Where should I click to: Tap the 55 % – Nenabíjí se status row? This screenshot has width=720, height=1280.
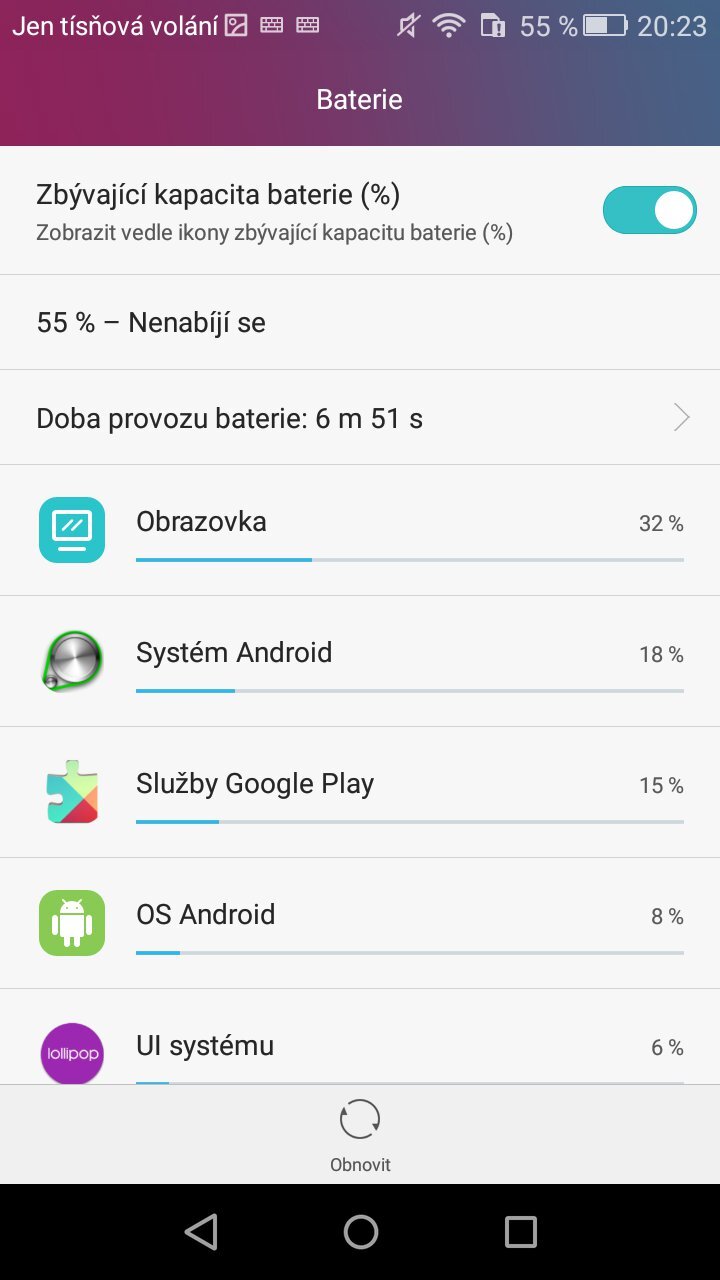360,322
